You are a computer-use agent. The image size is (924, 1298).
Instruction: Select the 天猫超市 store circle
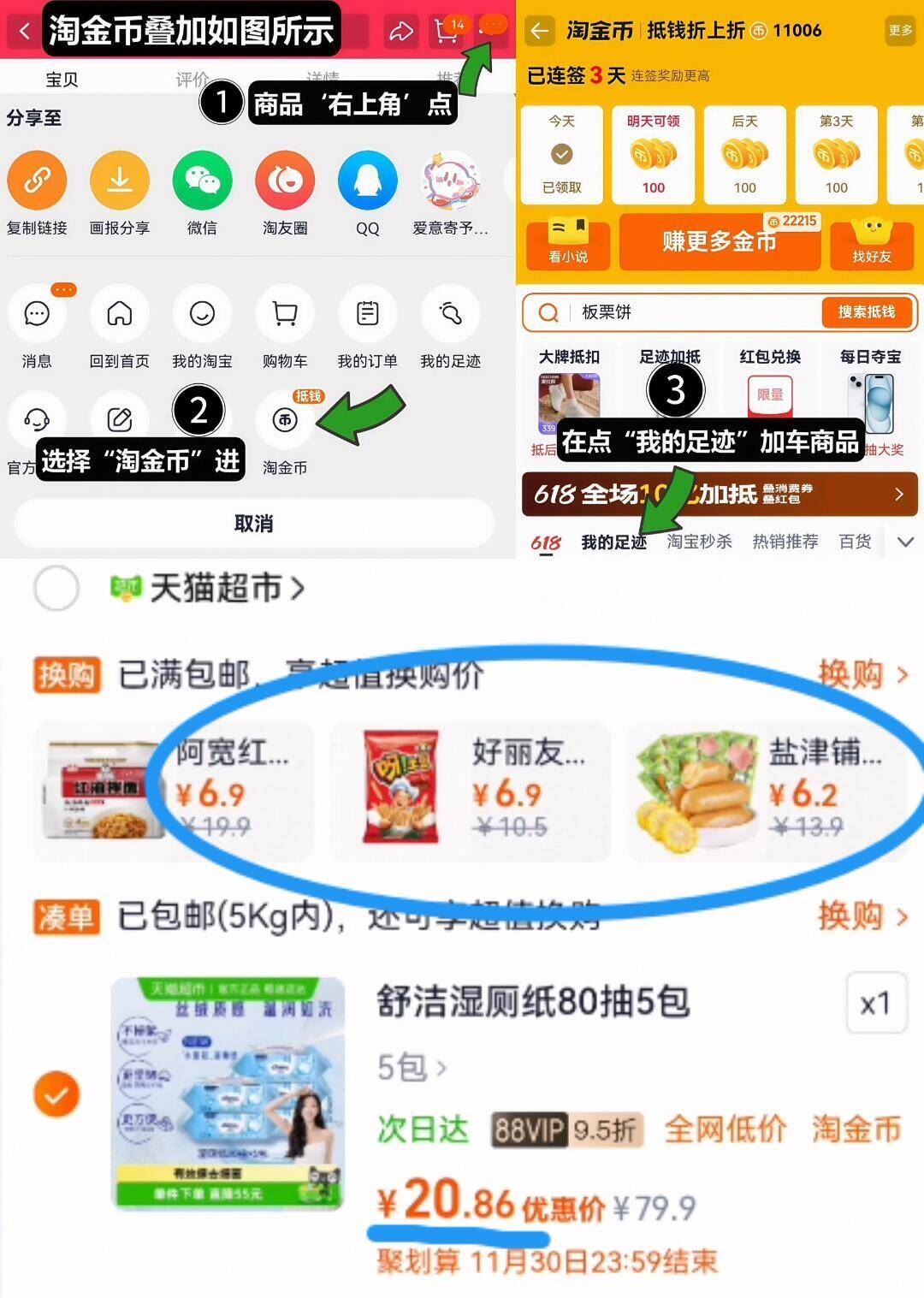(x=58, y=588)
